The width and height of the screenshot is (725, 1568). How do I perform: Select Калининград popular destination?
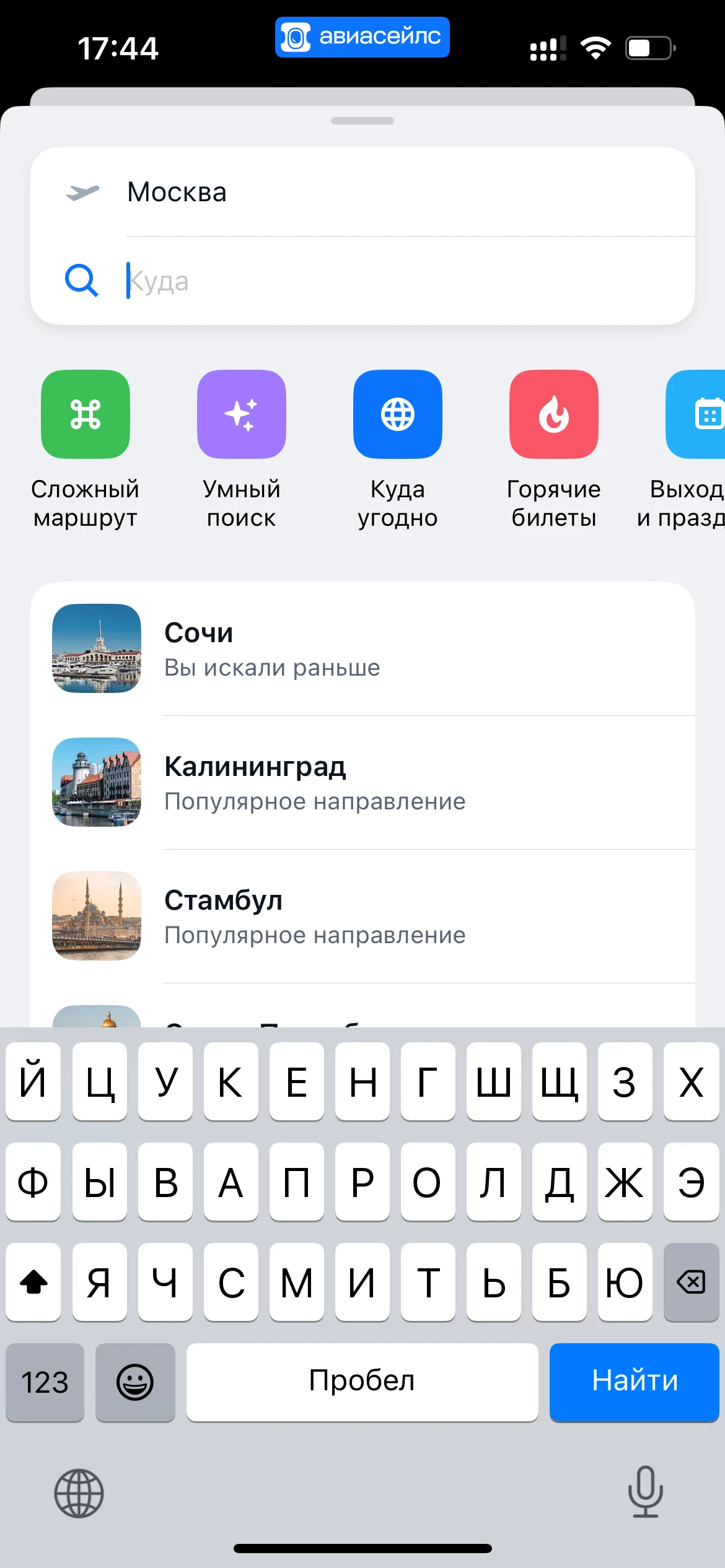(362, 782)
